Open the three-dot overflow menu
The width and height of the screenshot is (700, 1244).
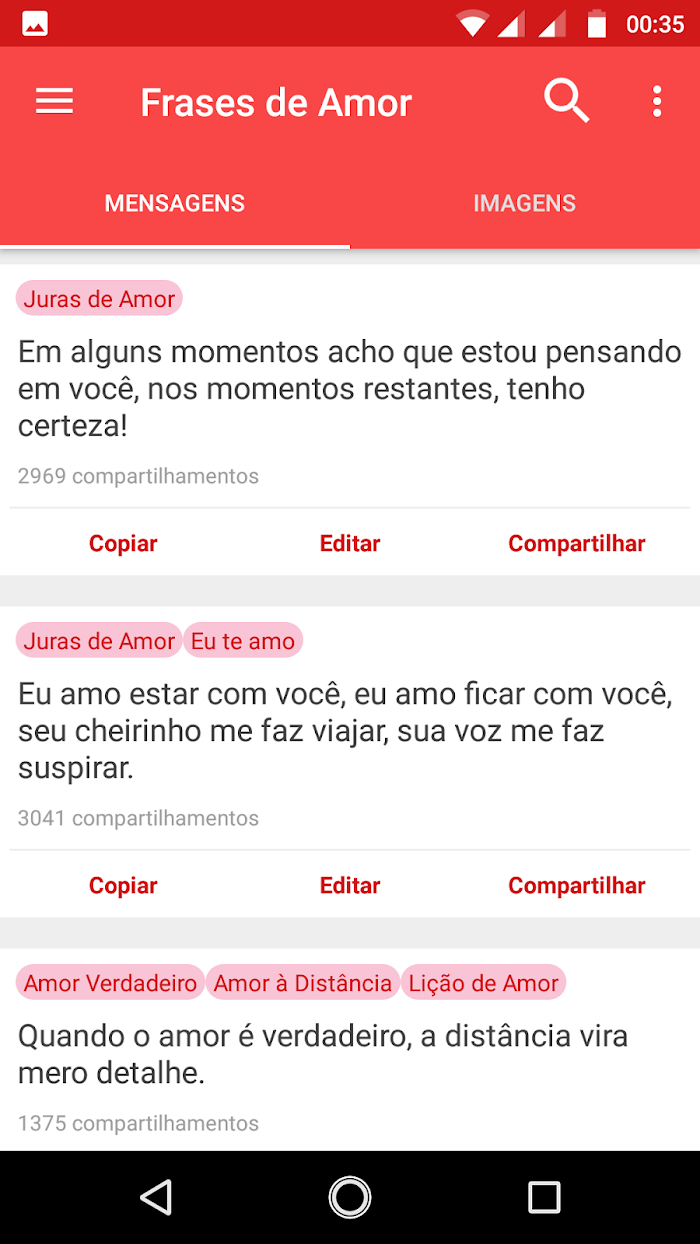click(657, 102)
